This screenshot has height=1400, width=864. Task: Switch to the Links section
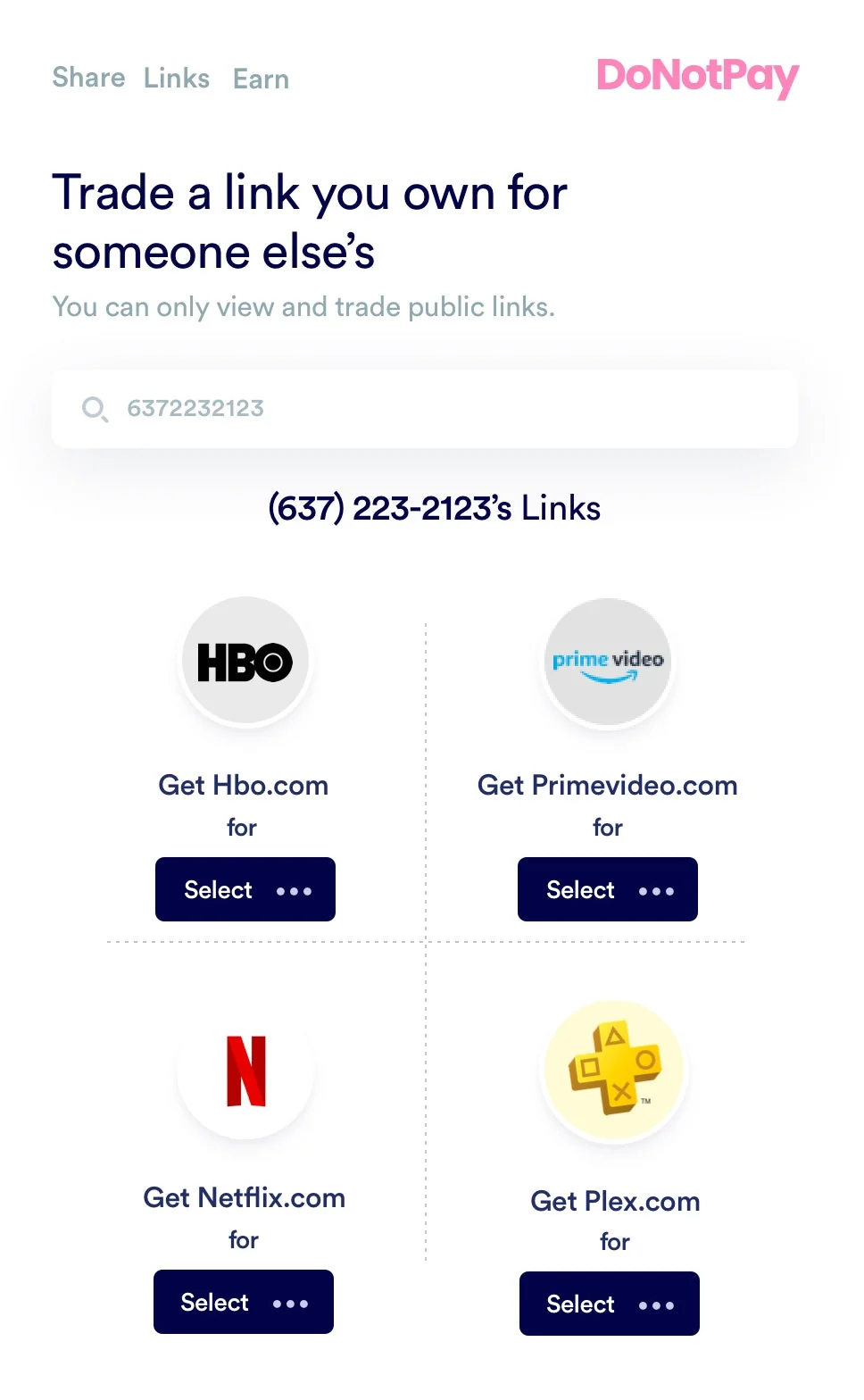(x=176, y=78)
